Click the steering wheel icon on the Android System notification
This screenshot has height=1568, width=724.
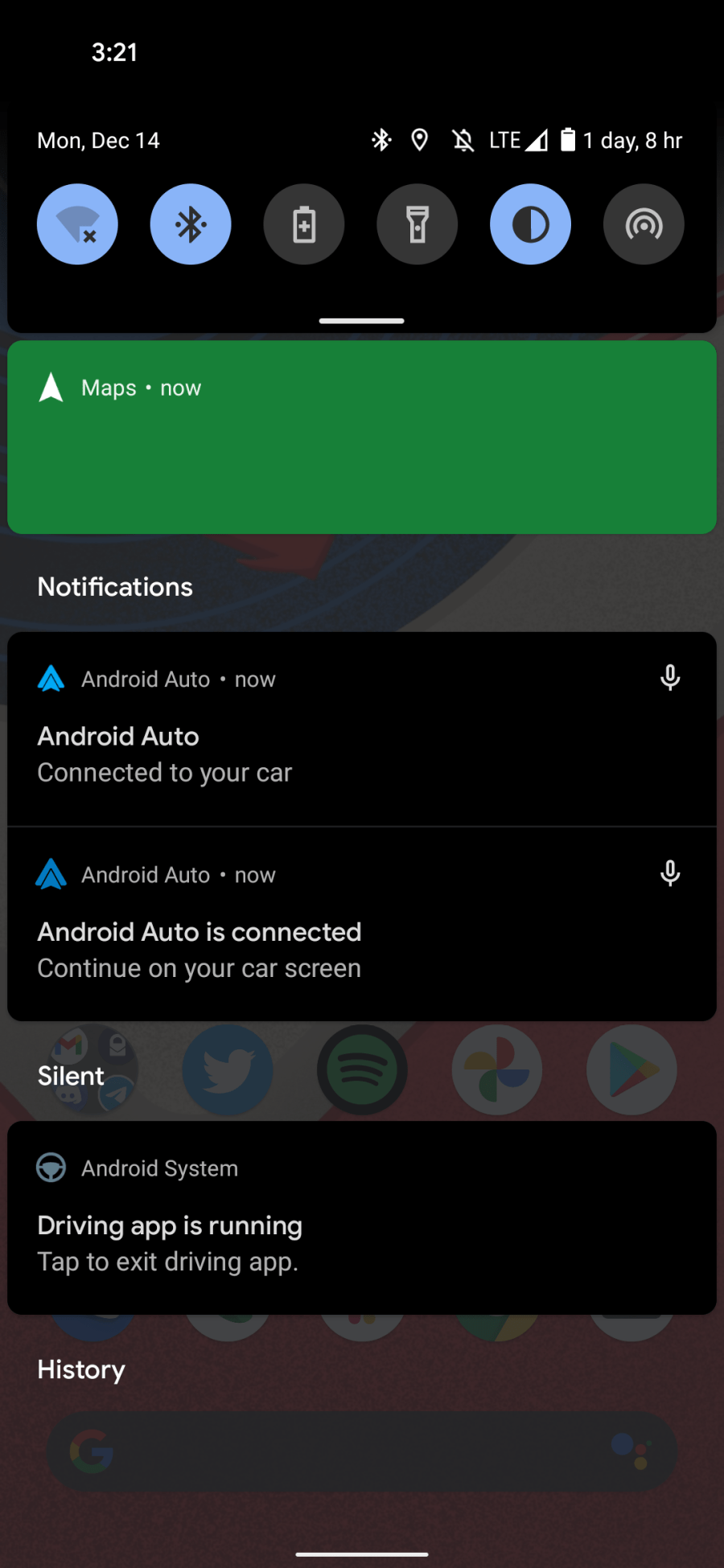51,1168
